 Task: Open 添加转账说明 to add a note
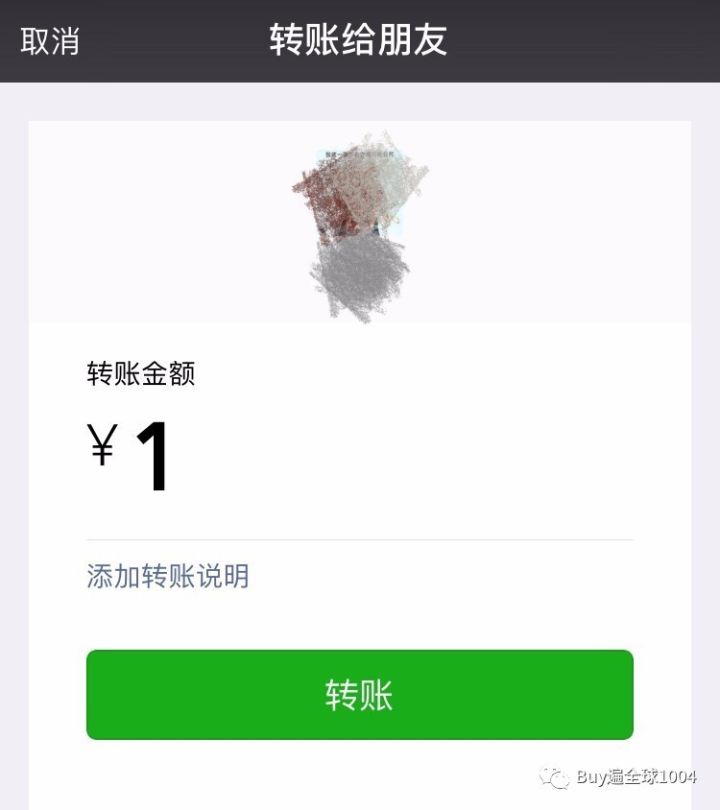click(168, 576)
